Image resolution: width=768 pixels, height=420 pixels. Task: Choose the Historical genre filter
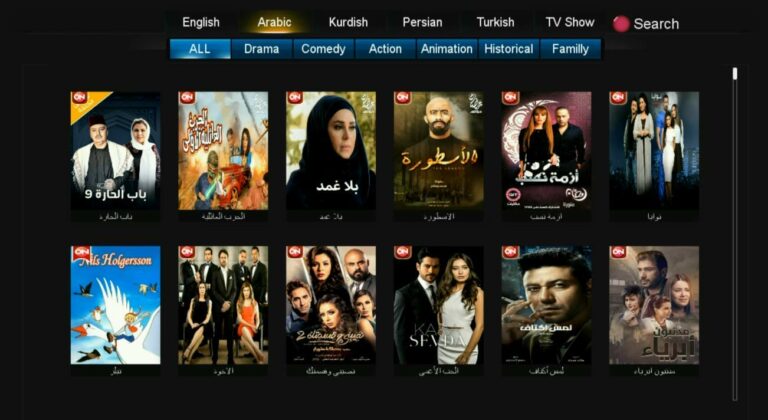coord(508,49)
